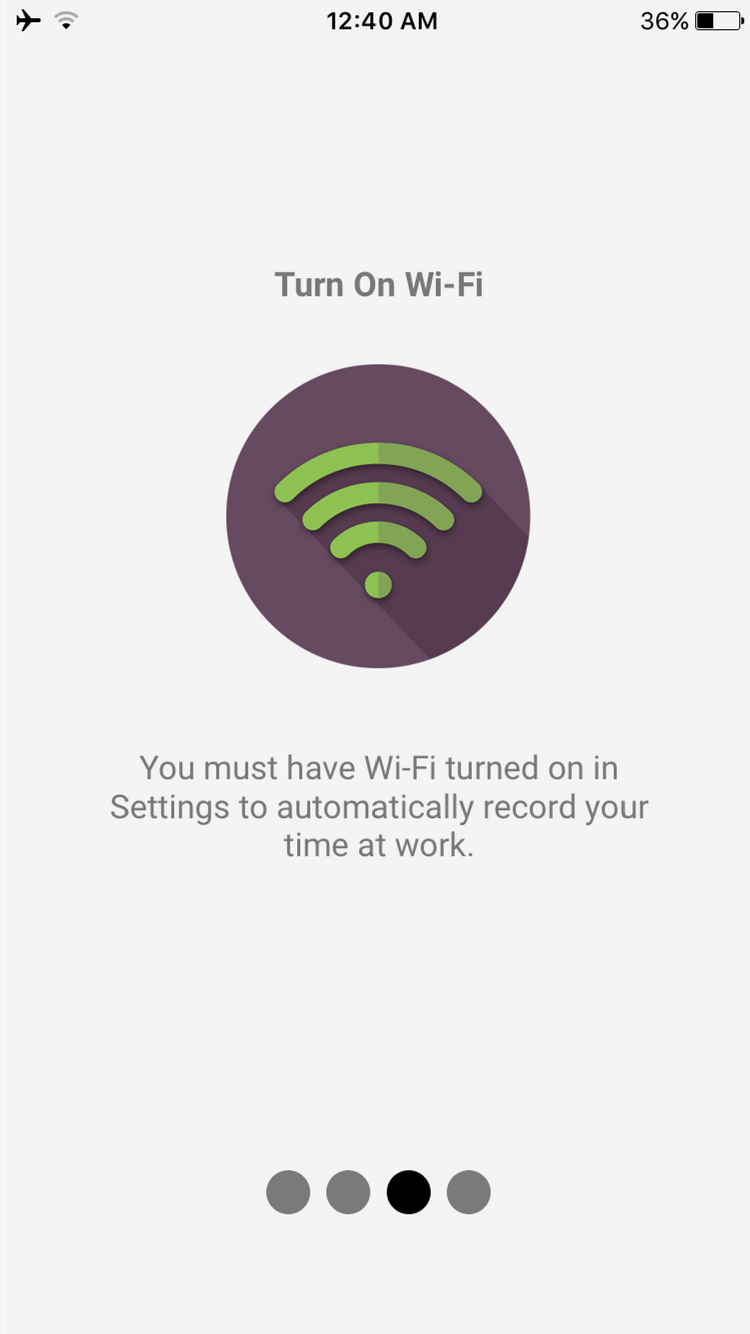The image size is (750, 1334).
Task: Jump to the first onboarding page dot
Action: (x=288, y=1192)
